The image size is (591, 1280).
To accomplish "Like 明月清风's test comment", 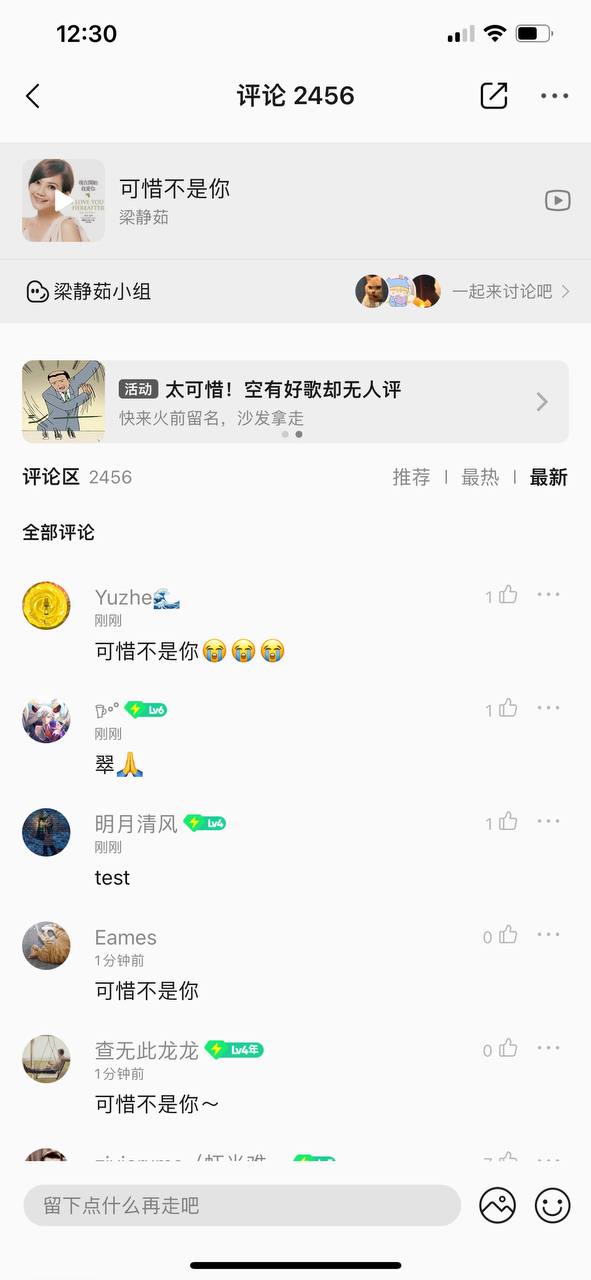I will 502,822.
